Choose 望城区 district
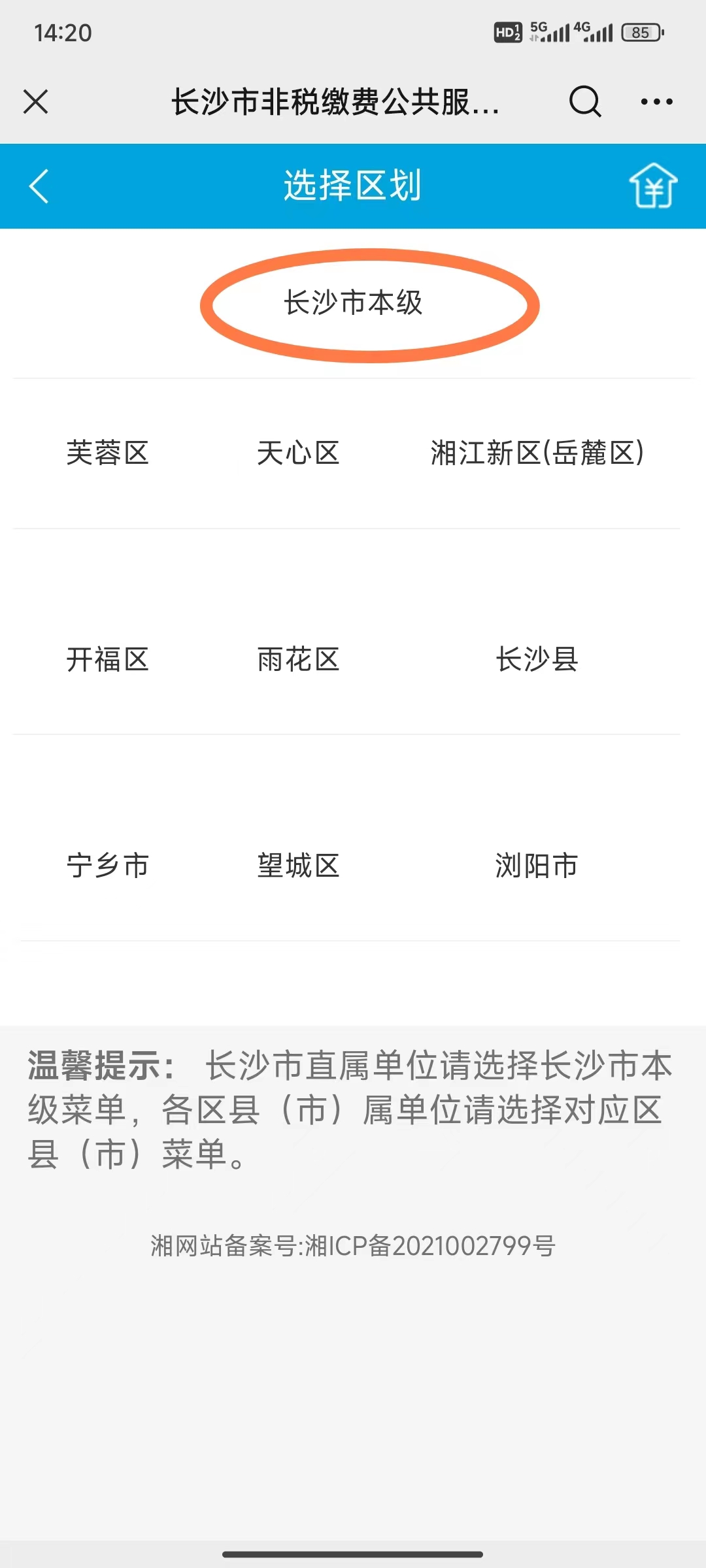 [x=298, y=866]
